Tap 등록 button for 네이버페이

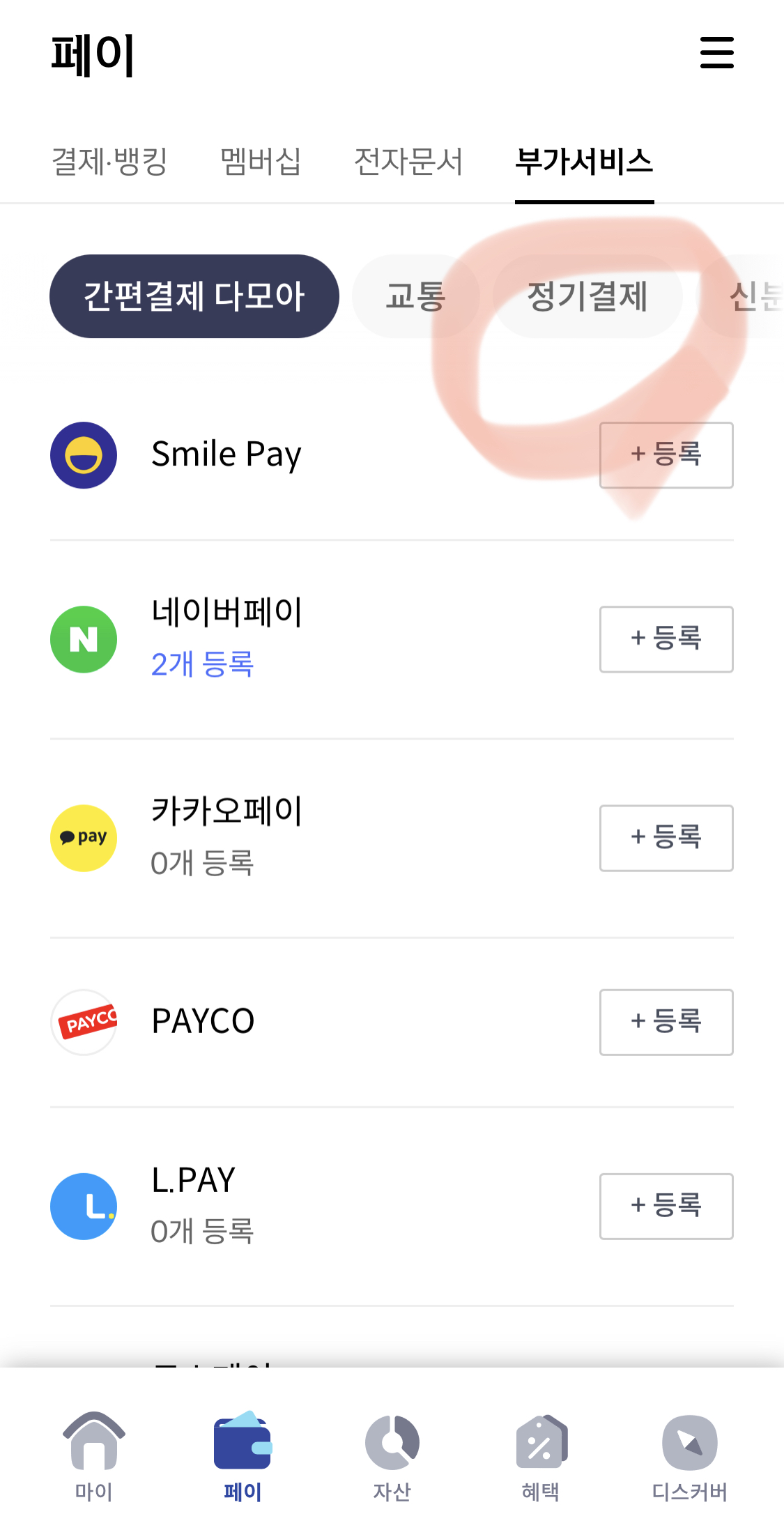(666, 639)
